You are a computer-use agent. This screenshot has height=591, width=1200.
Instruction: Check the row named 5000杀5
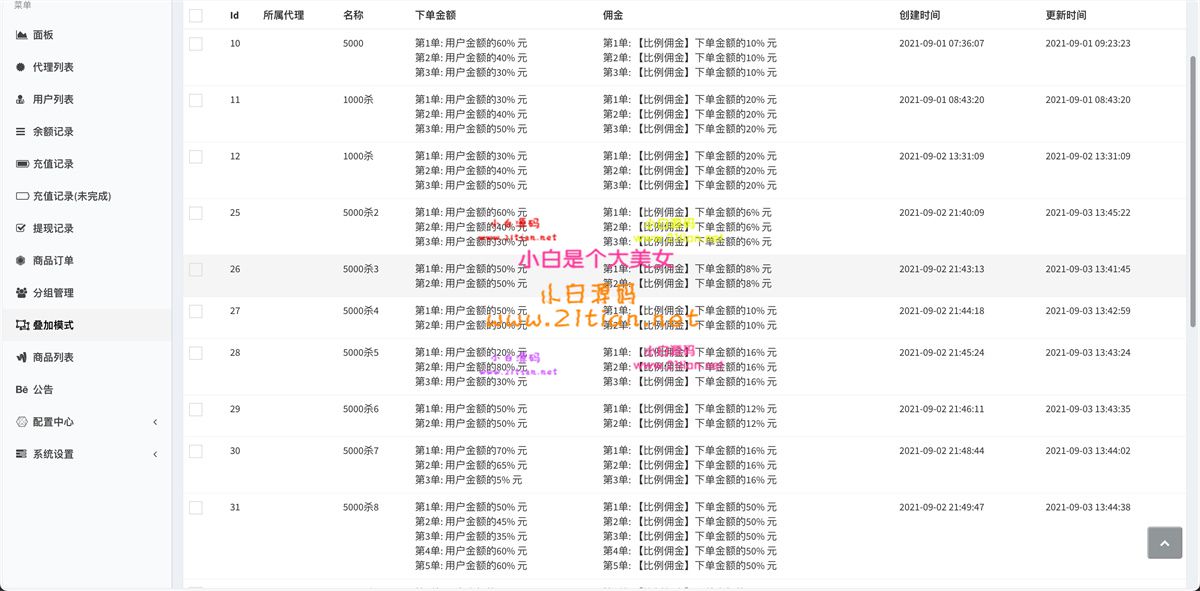pyautogui.click(x=195, y=353)
